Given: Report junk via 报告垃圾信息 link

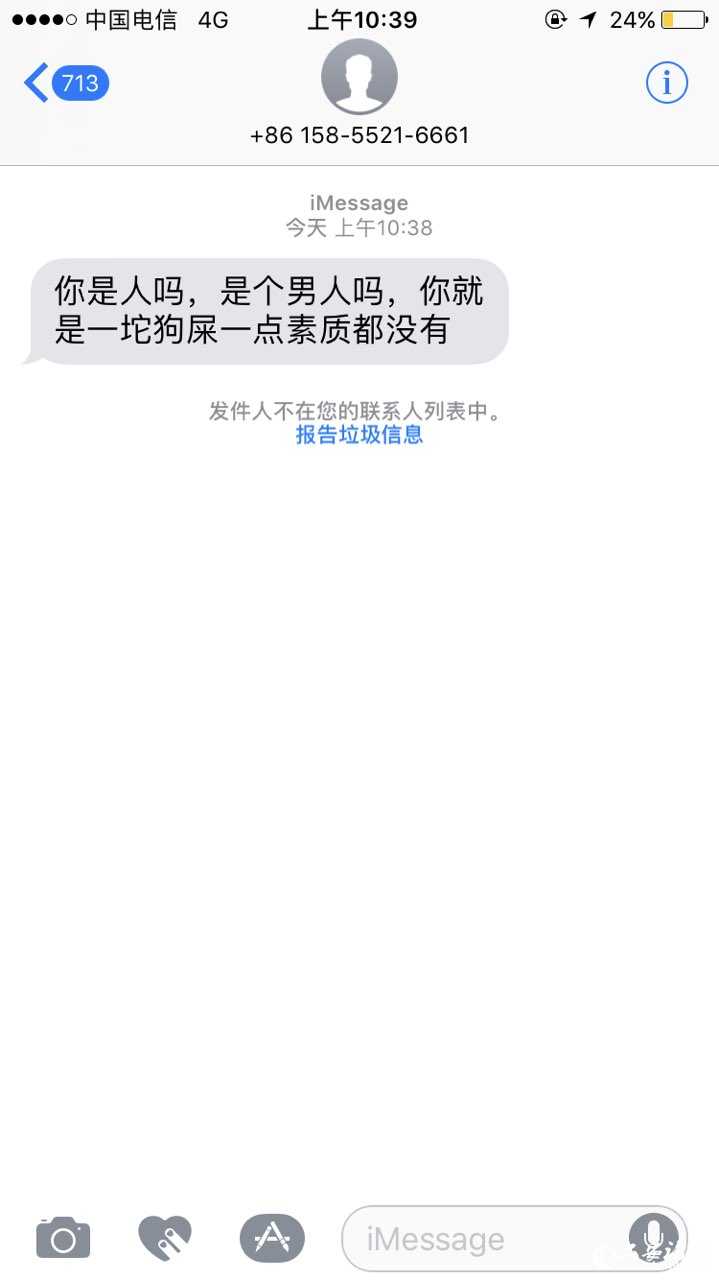Looking at the screenshot, I should (x=359, y=434).
